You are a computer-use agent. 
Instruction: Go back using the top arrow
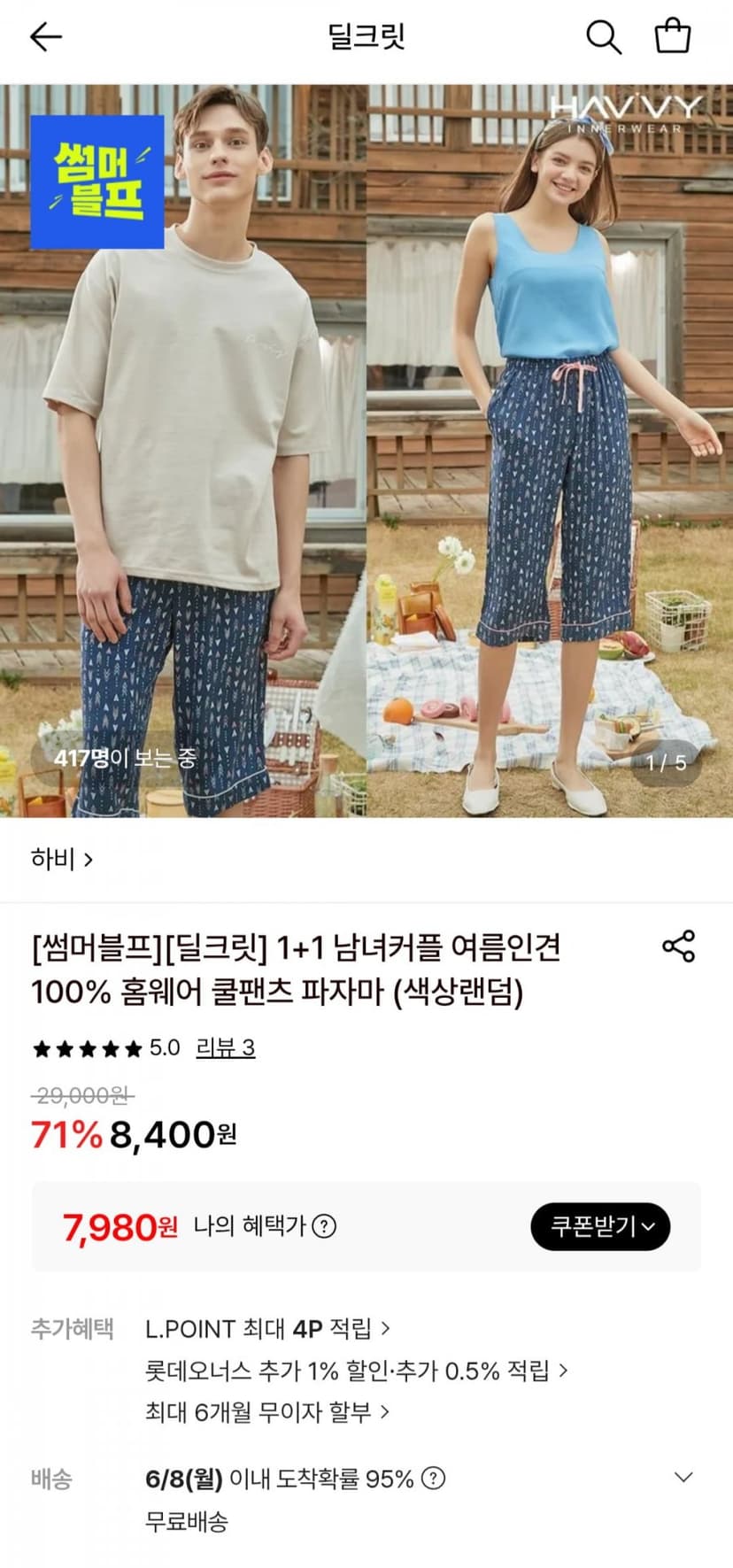pos(45,37)
